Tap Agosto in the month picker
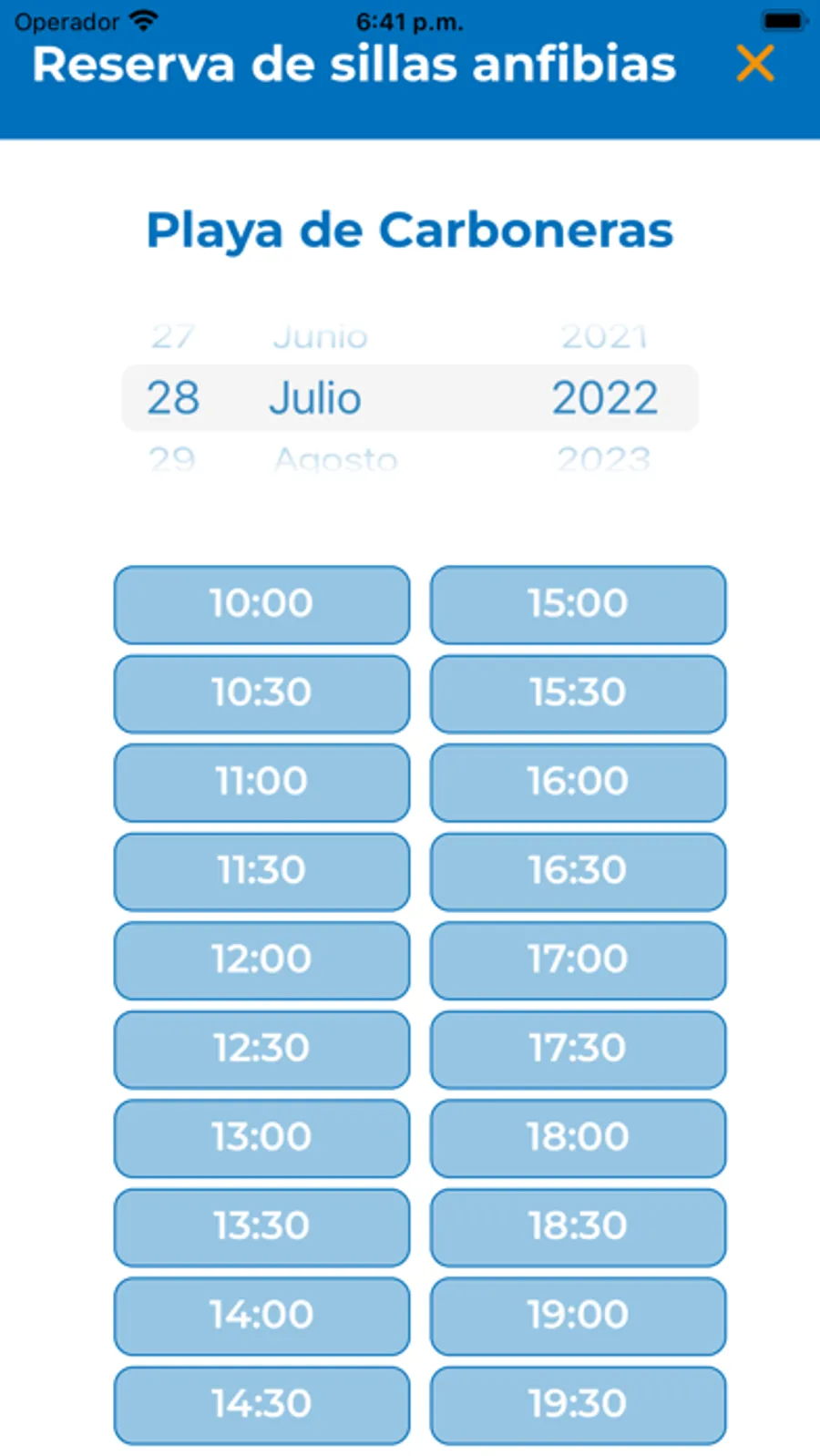Viewport: 820px width, 1456px height. [x=335, y=458]
